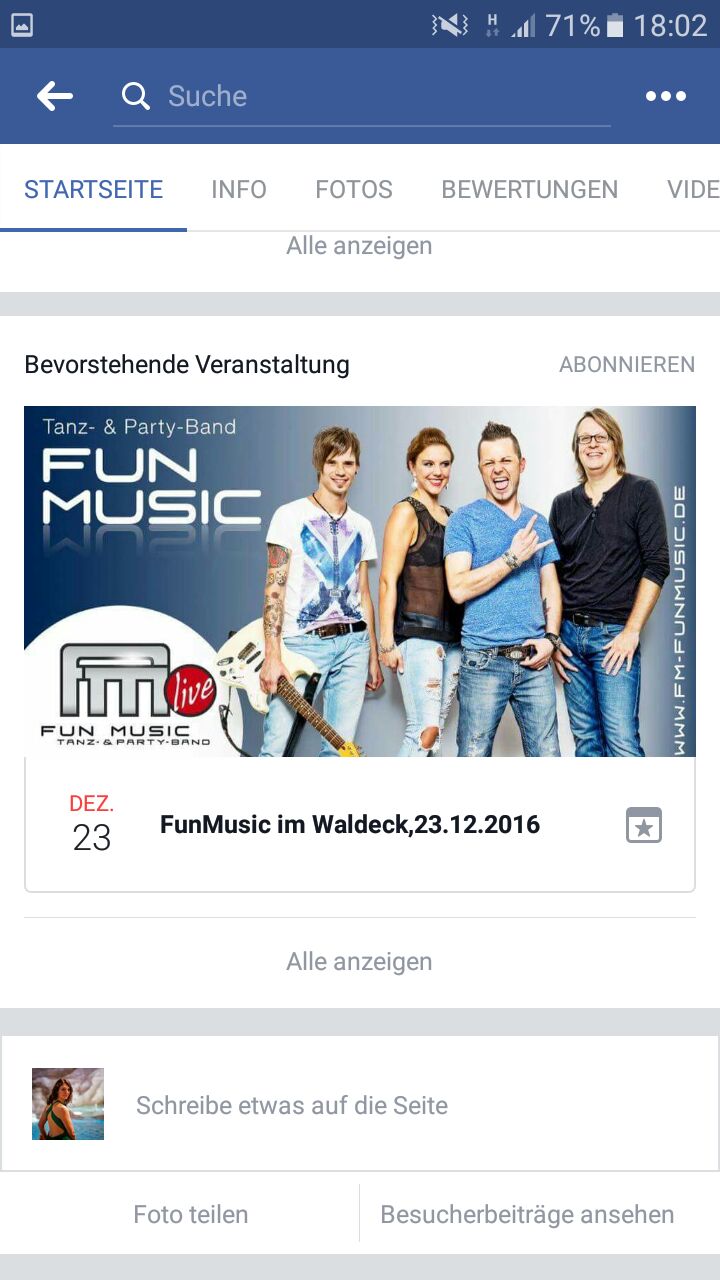Show all events via Alle anzeigen below event
The width and height of the screenshot is (720, 1280).
[x=359, y=962]
